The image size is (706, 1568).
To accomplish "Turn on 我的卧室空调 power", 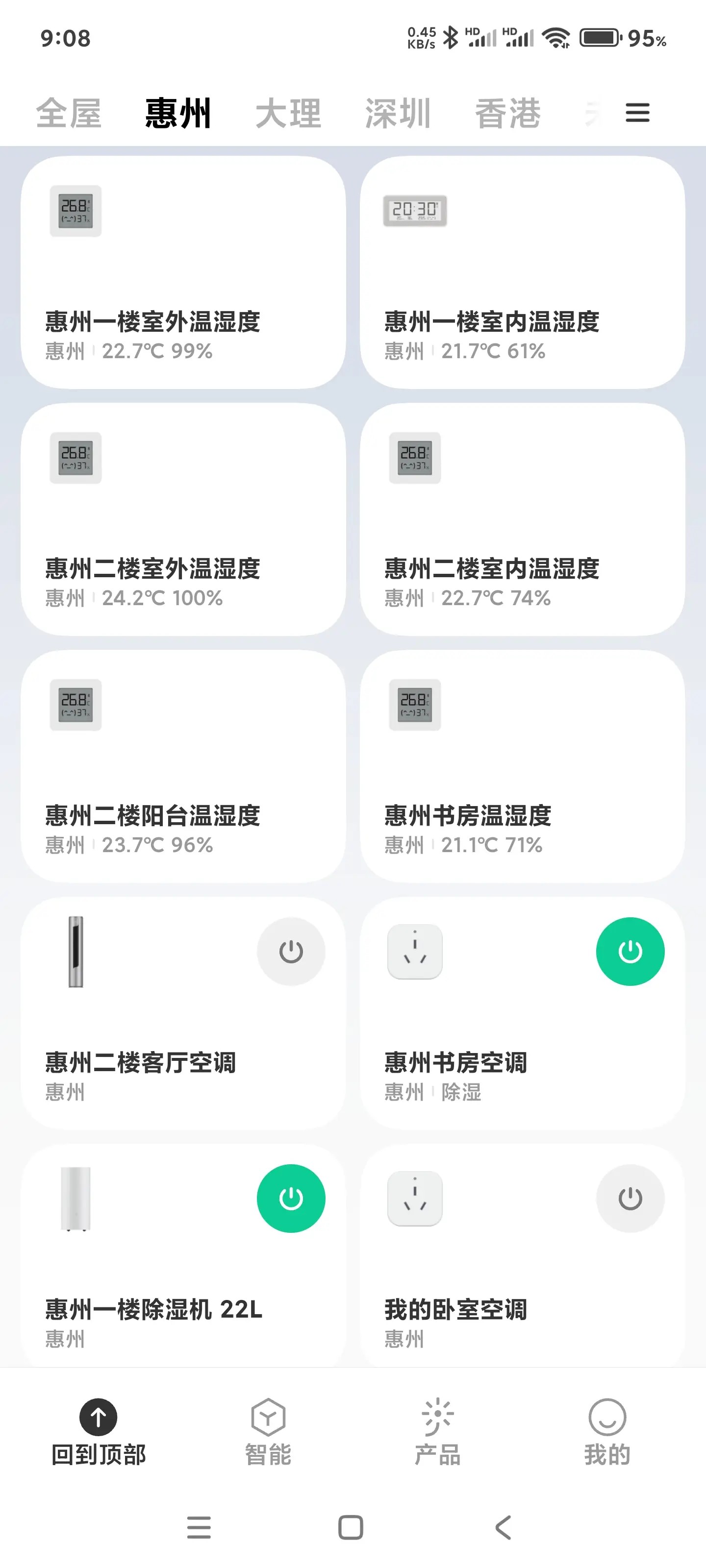I will (x=630, y=1199).
